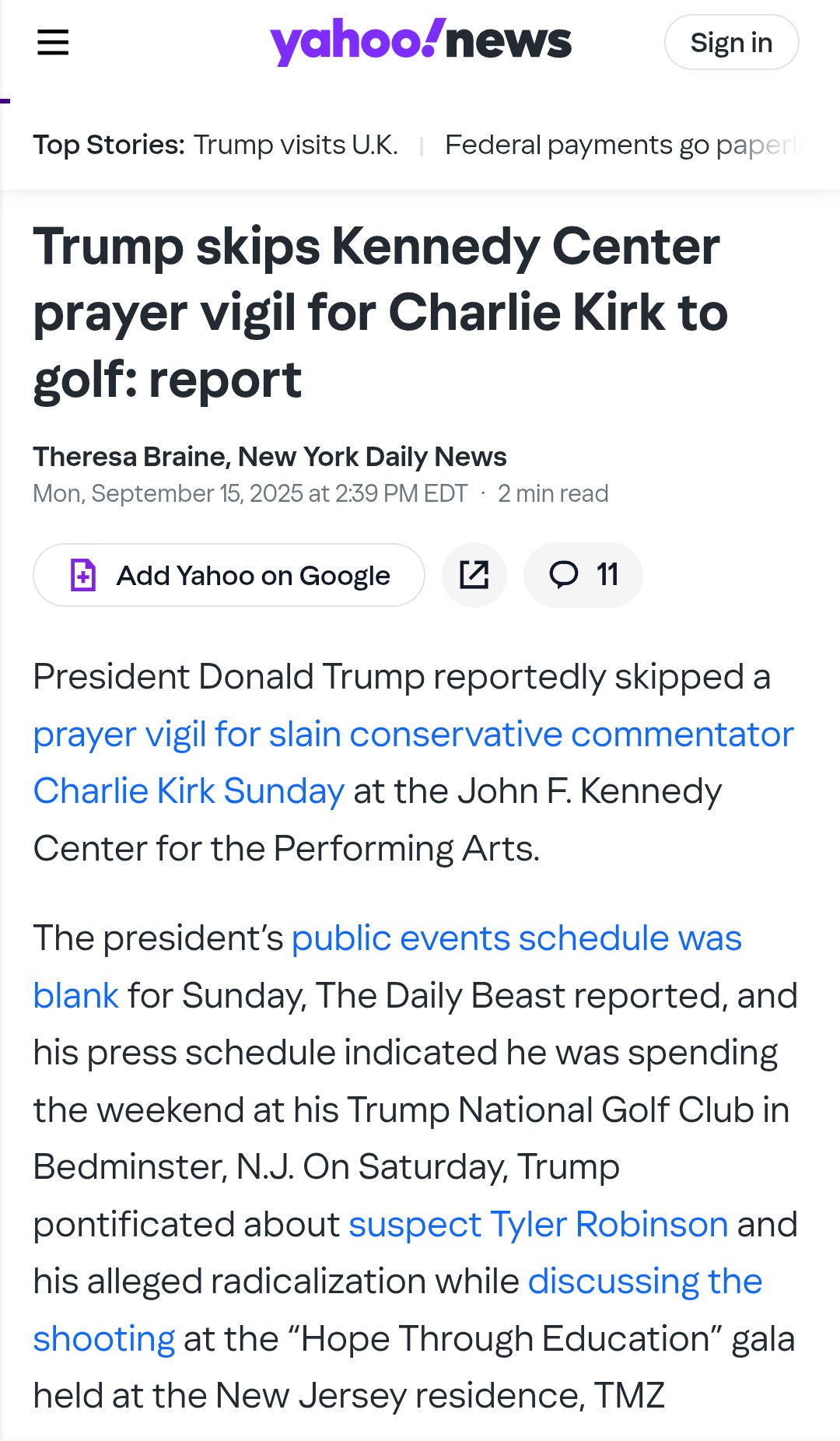840x1441 pixels.
Task: View the 11 comments
Action: (583, 575)
